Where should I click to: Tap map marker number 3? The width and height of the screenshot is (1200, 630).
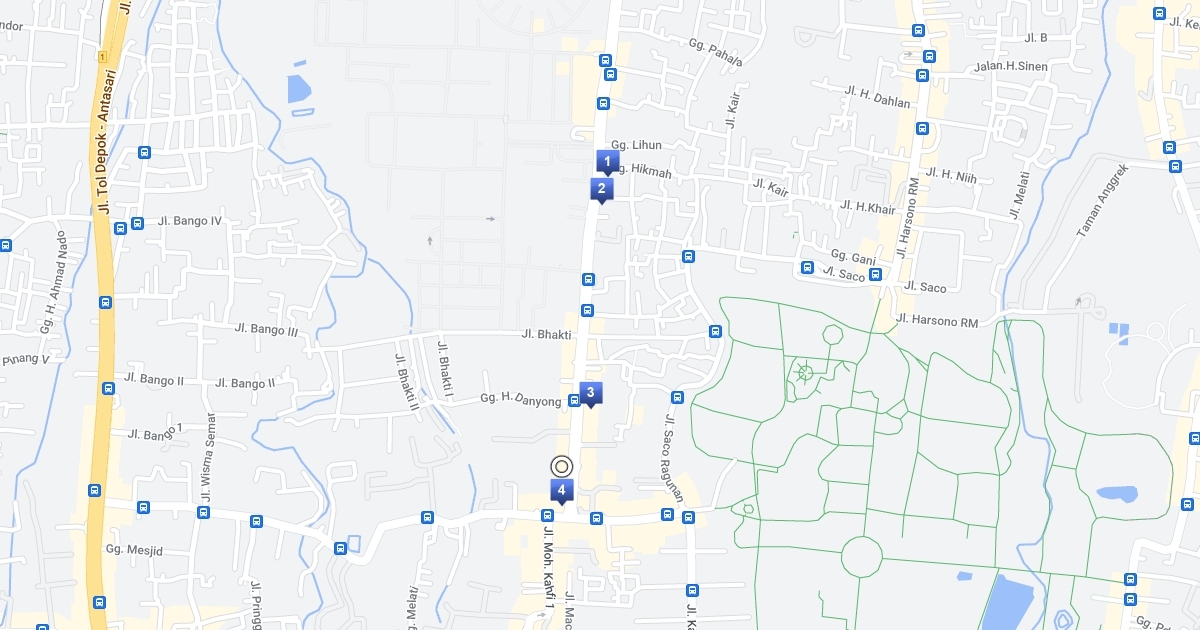click(x=591, y=392)
